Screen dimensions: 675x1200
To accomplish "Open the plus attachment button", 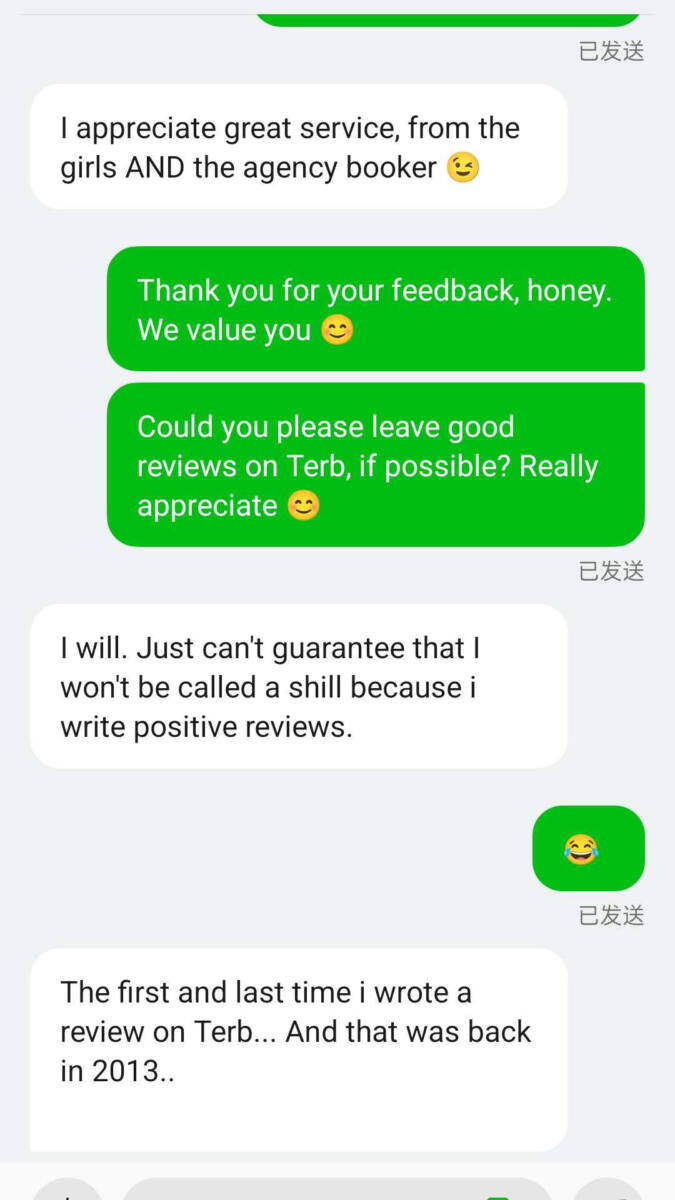I will pos(67,1189).
